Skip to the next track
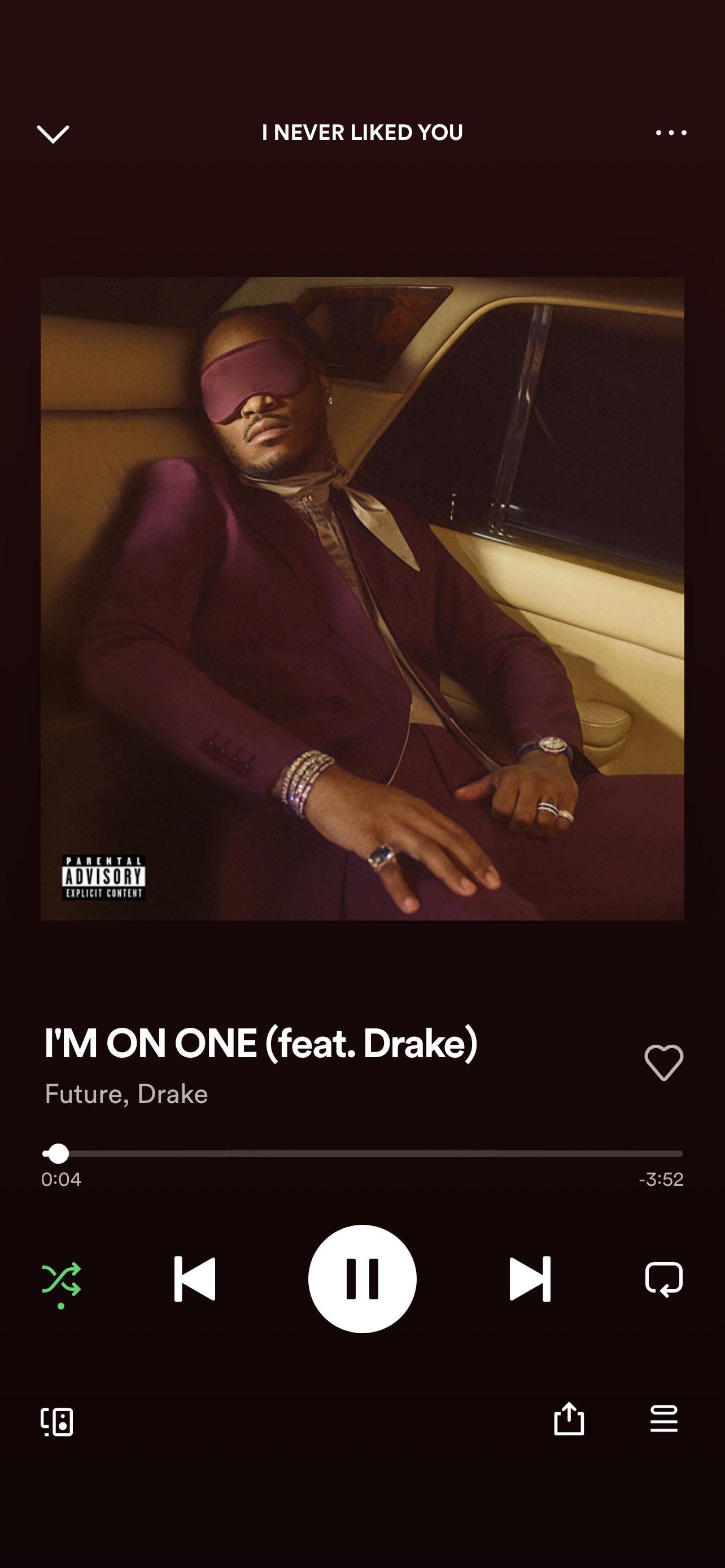Image resolution: width=725 pixels, height=1568 pixels. click(x=530, y=1279)
